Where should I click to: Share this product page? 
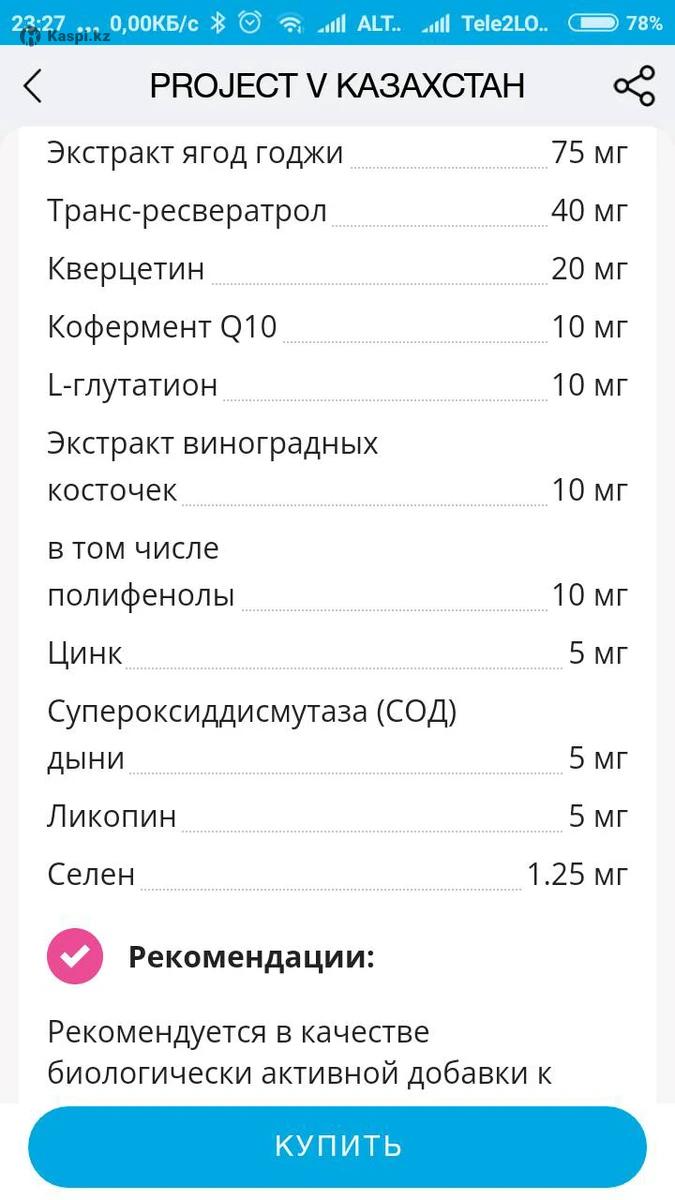point(634,86)
